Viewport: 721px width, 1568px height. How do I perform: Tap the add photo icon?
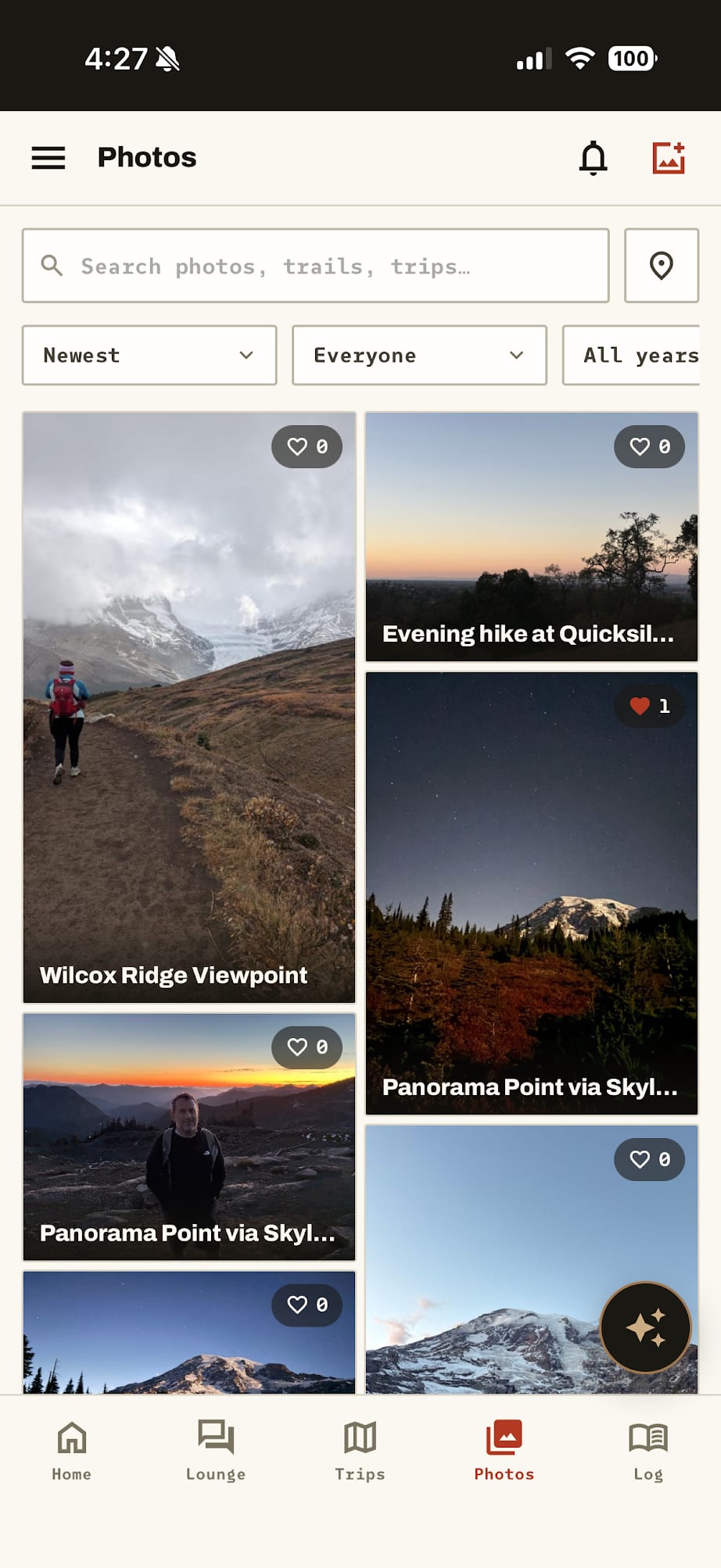[669, 158]
